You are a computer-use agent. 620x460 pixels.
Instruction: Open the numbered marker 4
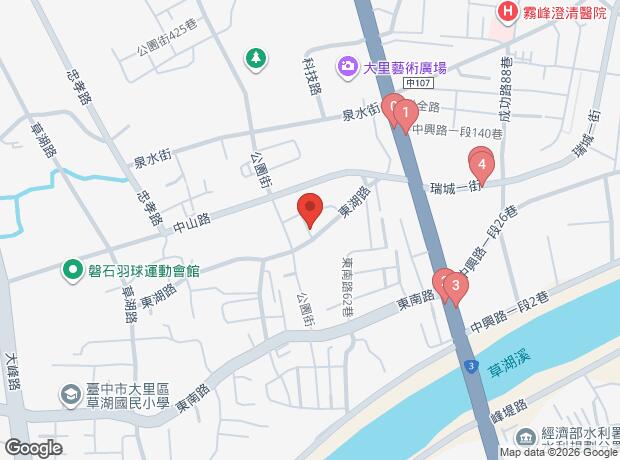(482, 164)
